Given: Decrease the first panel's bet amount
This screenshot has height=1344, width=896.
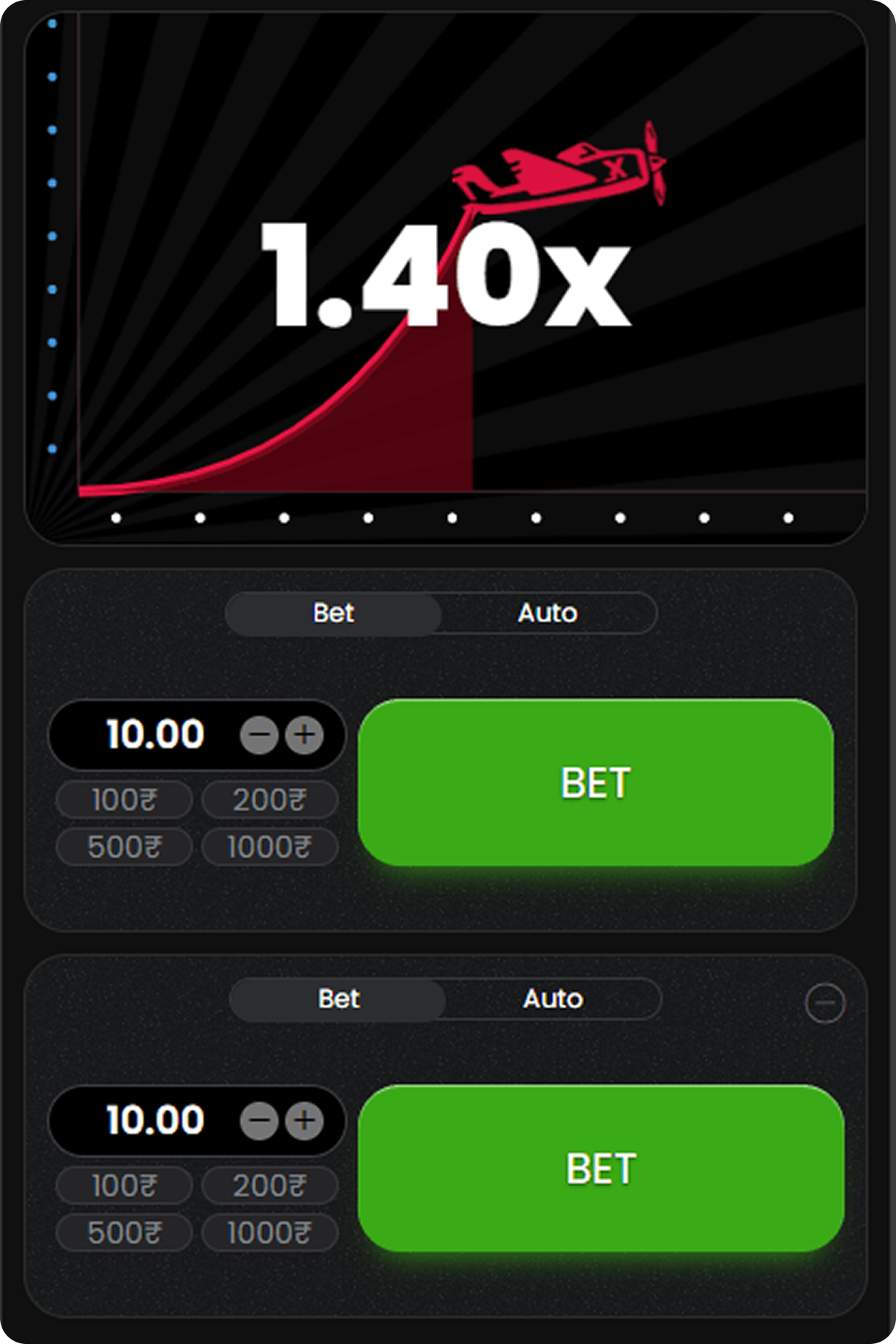Looking at the screenshot, I should point(259,735).
